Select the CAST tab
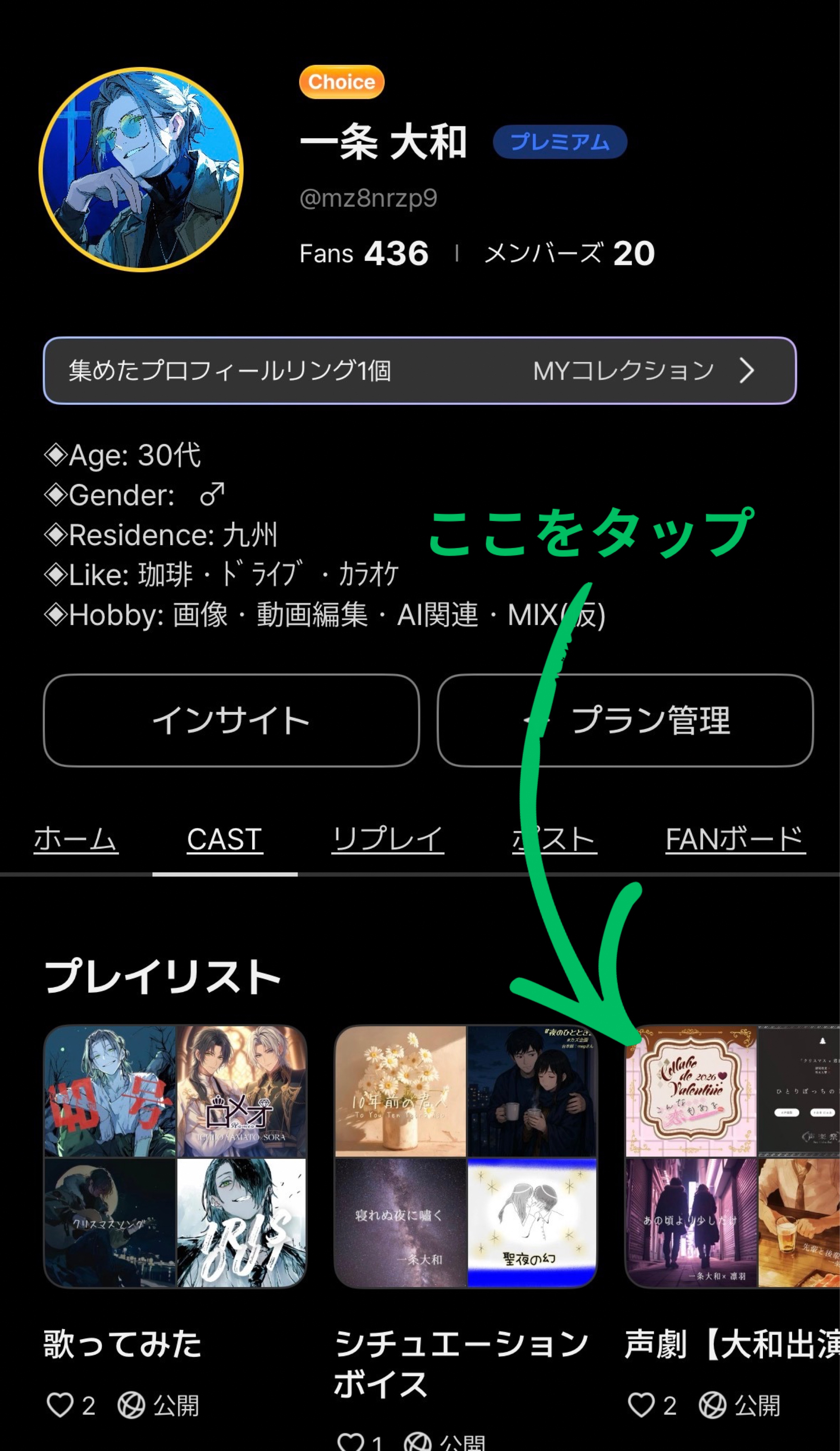Viewport: 840px width, 1451px height. [224, 839]
